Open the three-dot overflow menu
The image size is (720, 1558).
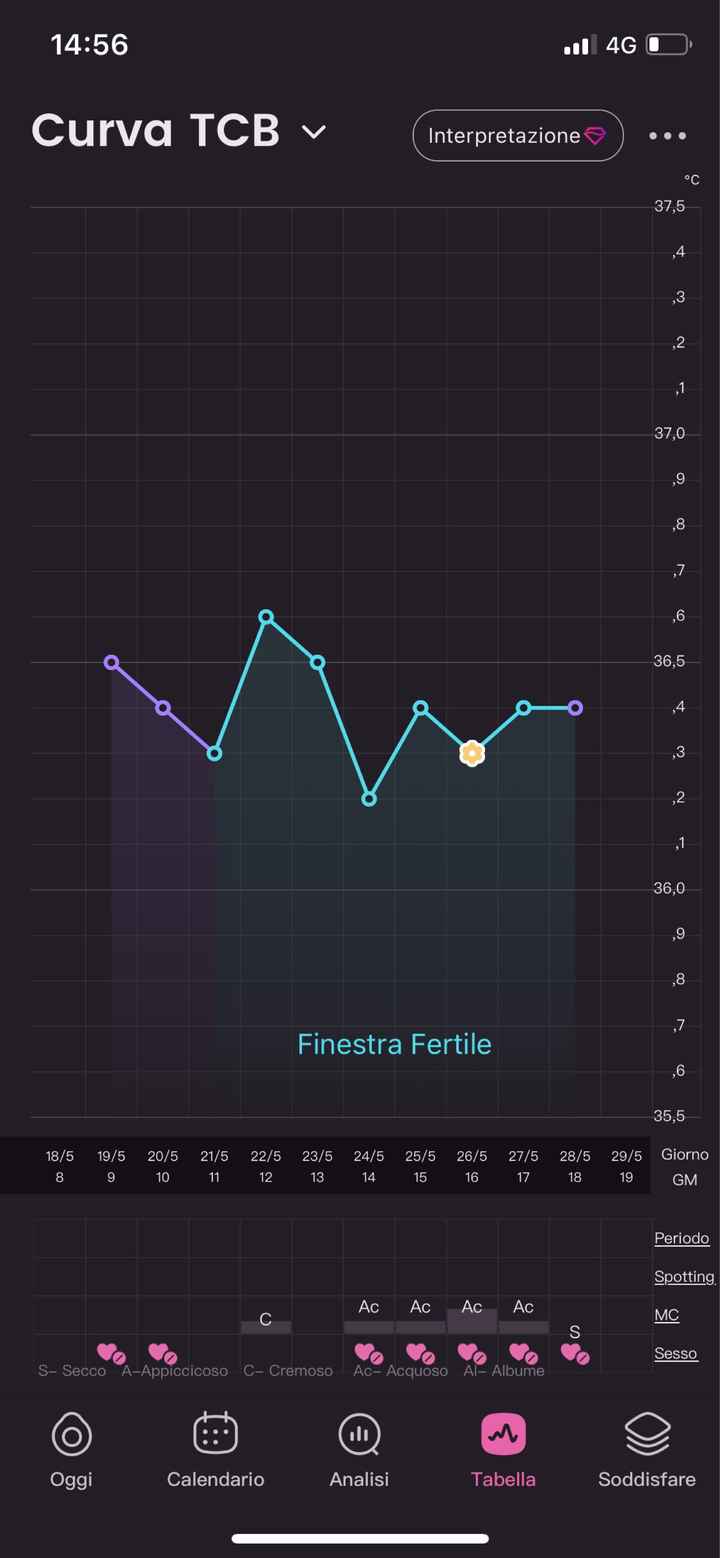pyautogui.click(x=667, y=136)
